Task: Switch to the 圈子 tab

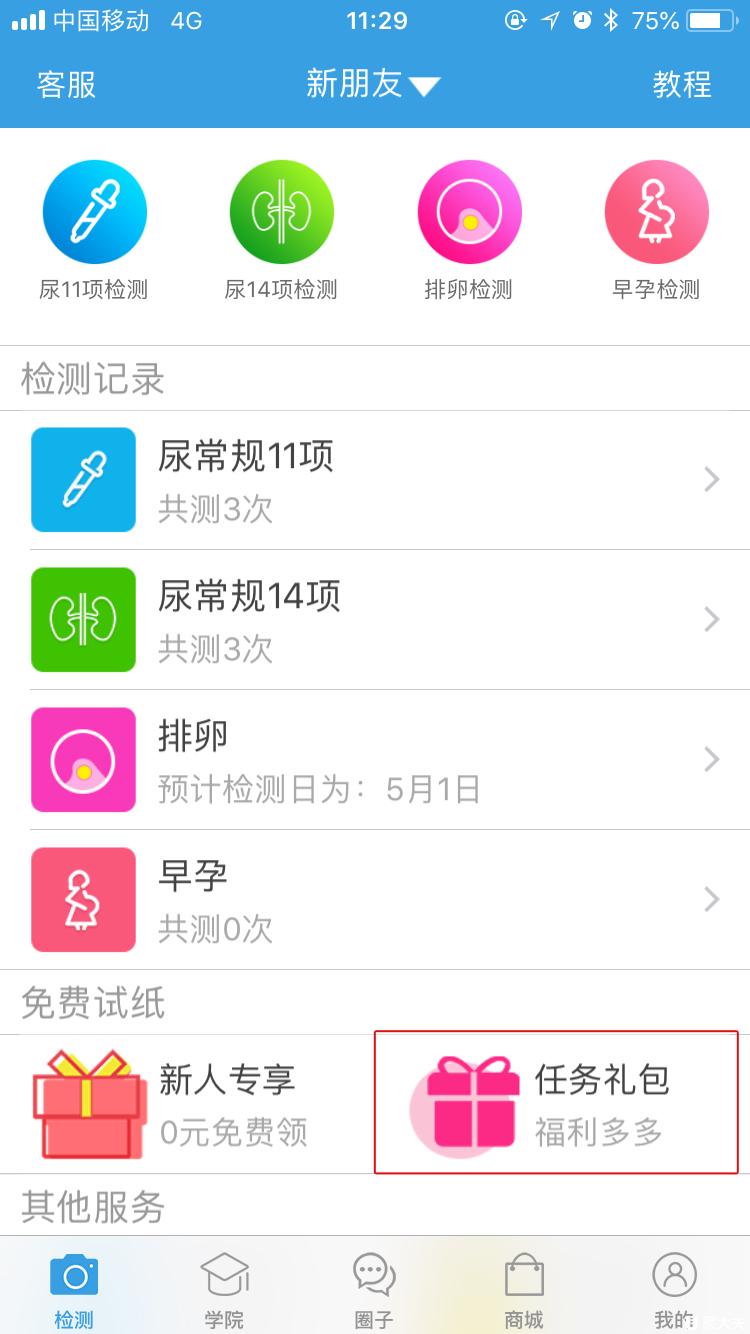Action: click(x=374, y=1288)
